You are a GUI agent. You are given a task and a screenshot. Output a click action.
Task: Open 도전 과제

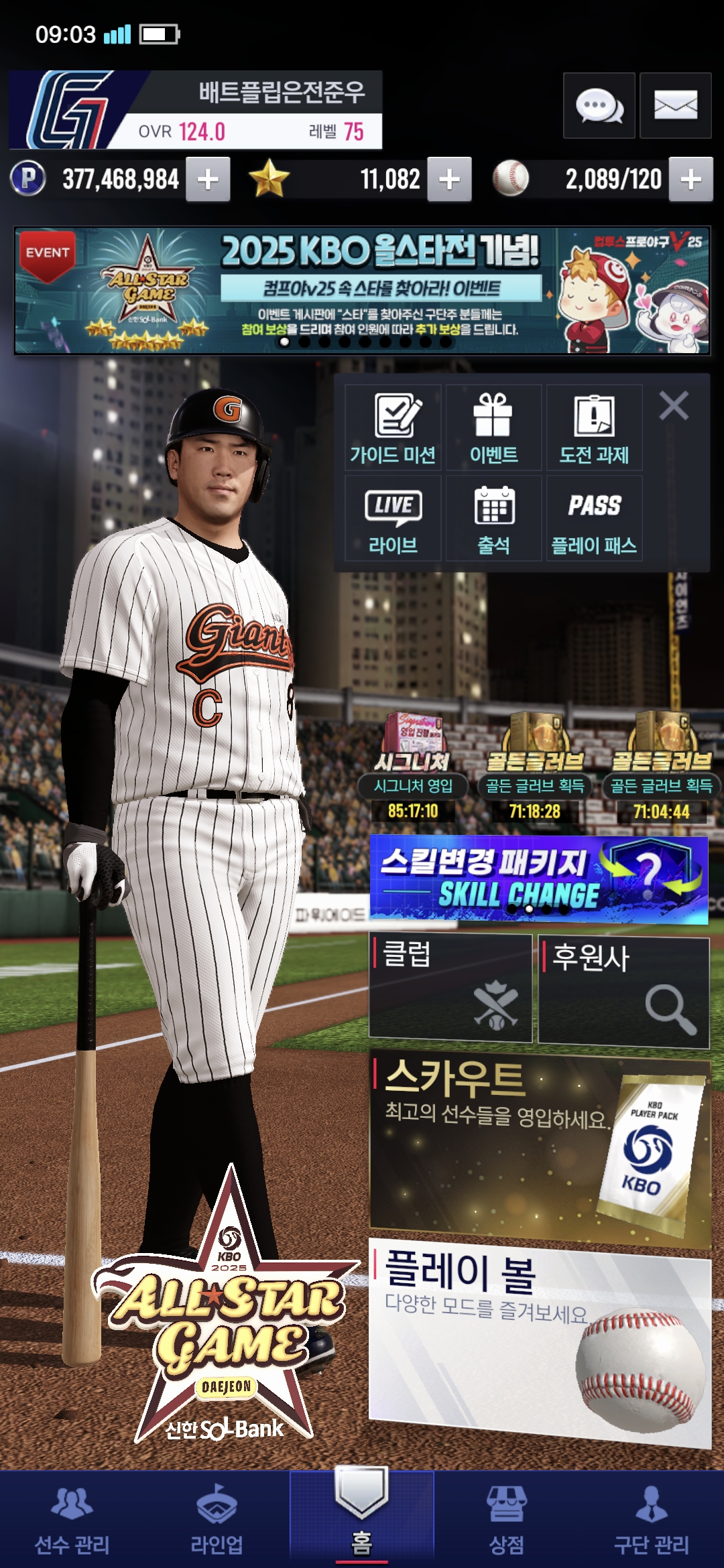pyautogui.click(x=594, y=428)
